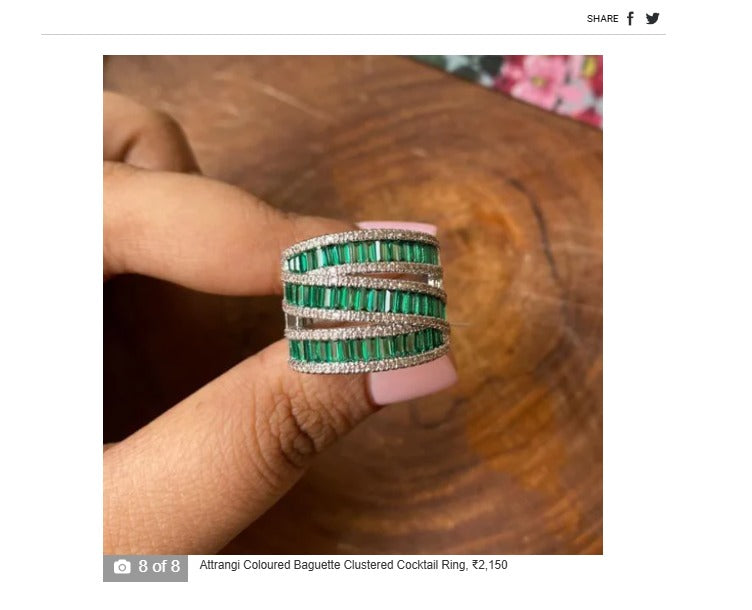This screenshot has height=610, width=752.
Task: Share this gallery on Facebook
Action: point(630,18)
